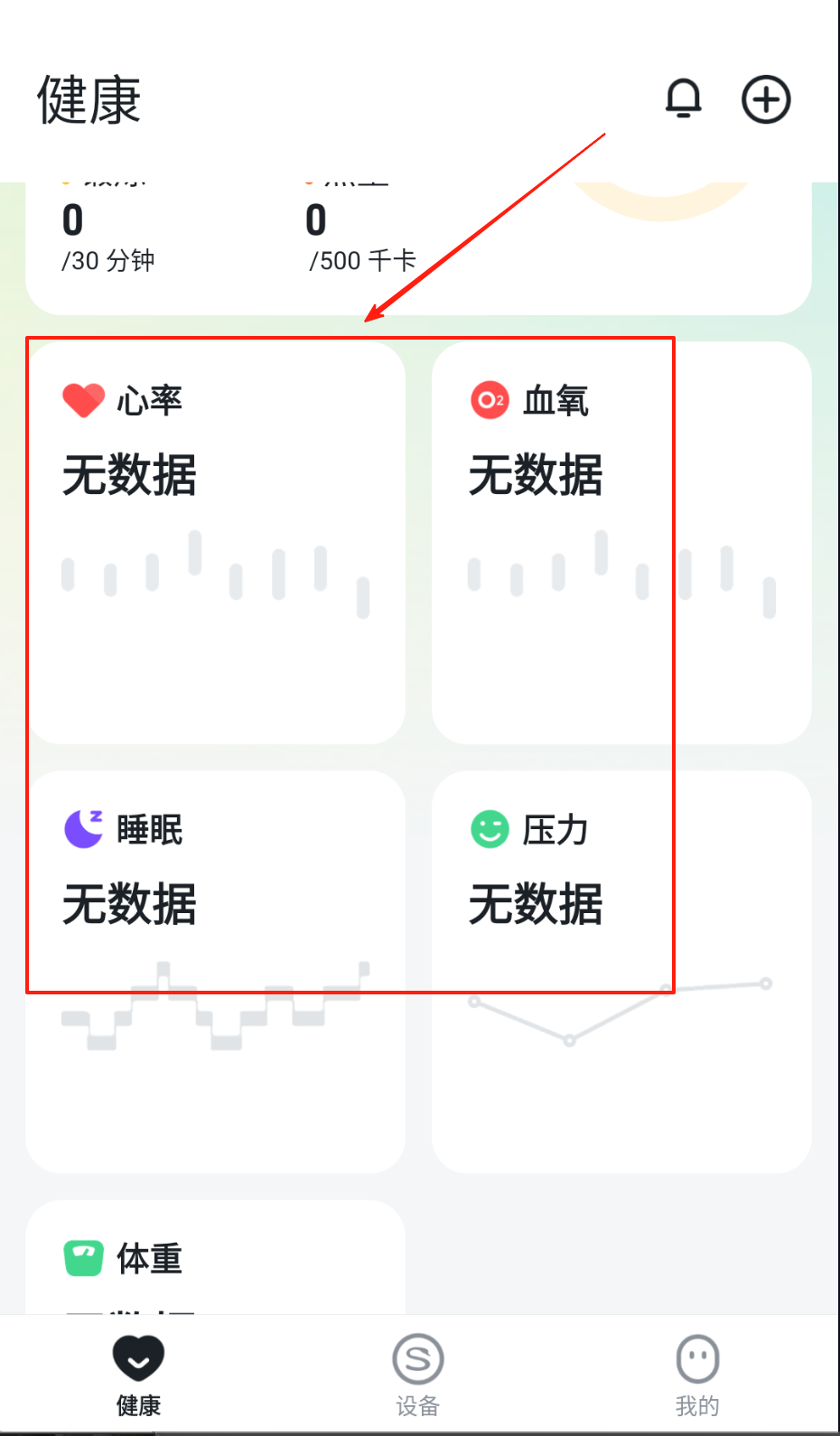The height and width of the screenshot is (1436, 840).
Task: Open the 心率 heart rate card
Action: (215, 542)
